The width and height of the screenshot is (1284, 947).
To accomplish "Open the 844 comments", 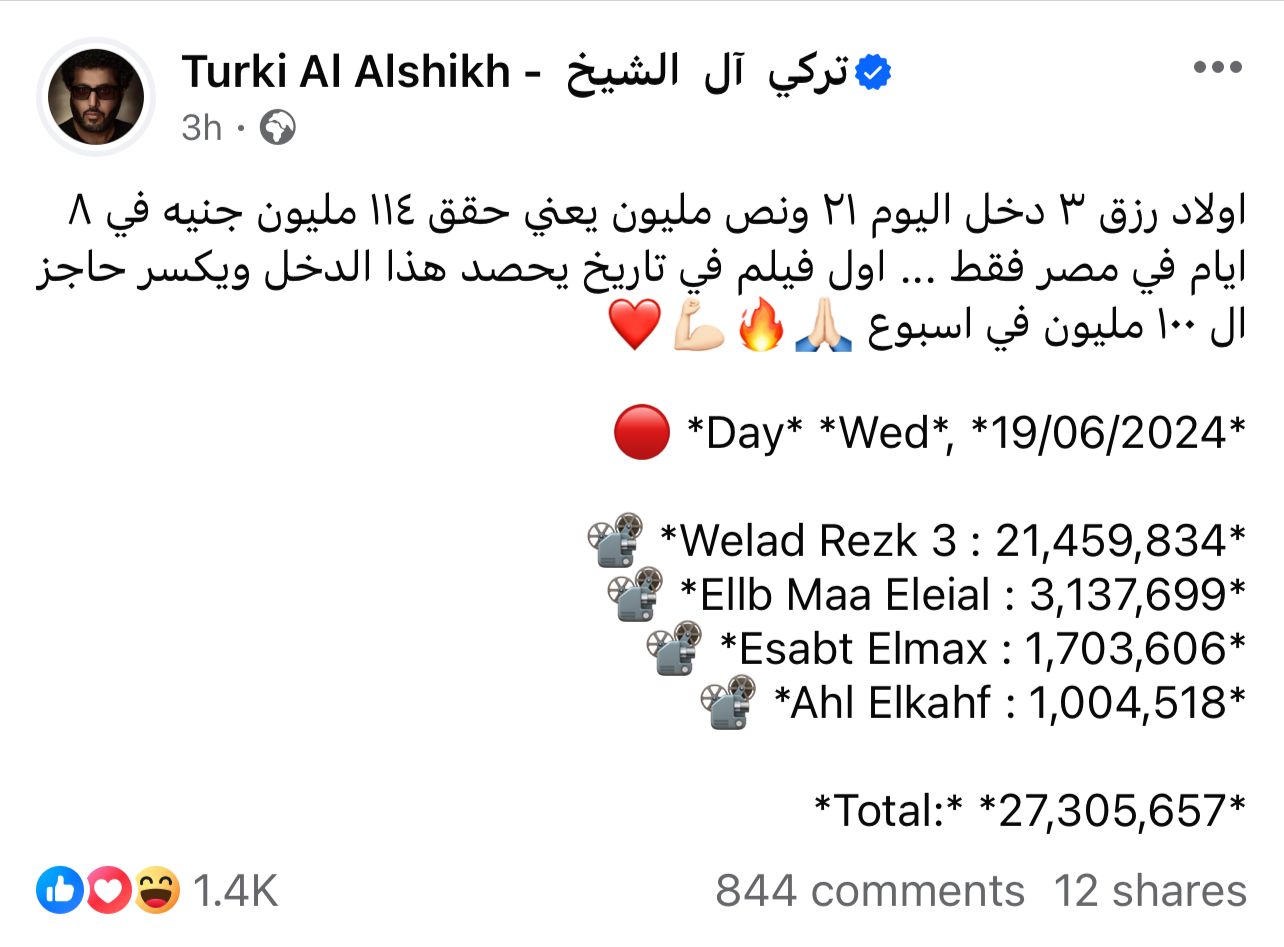I will click(870, 890).
